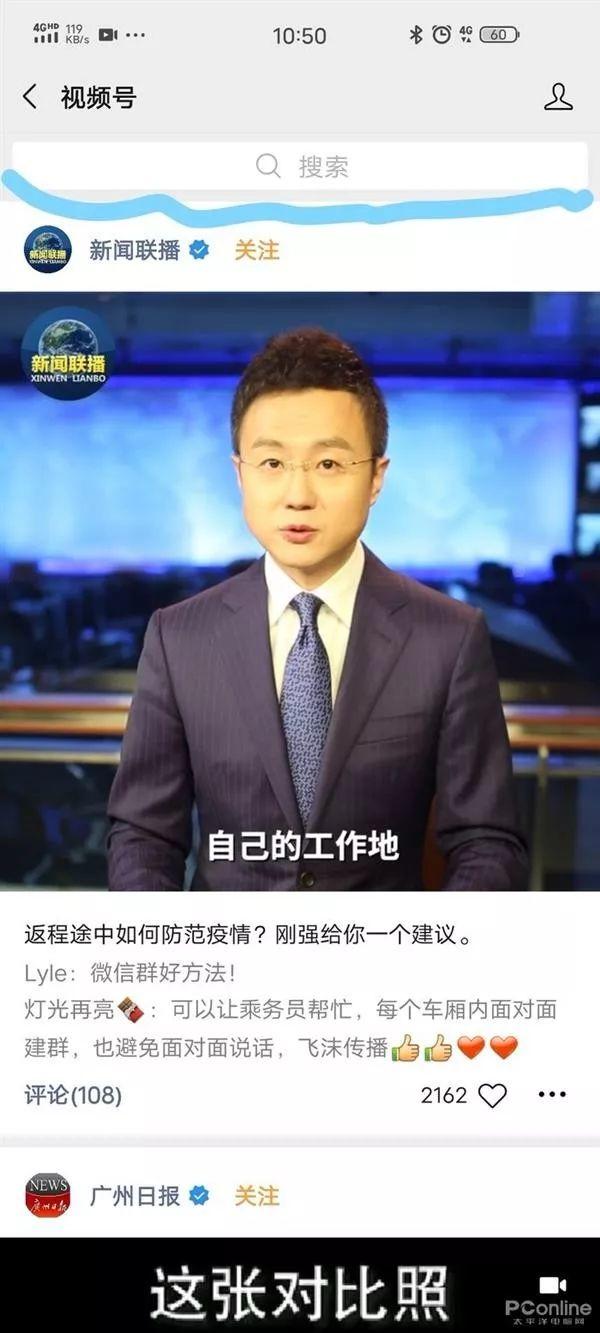Like the 新闻联播 post with the heart
600x1333 pixels.
coord(493,1096)
